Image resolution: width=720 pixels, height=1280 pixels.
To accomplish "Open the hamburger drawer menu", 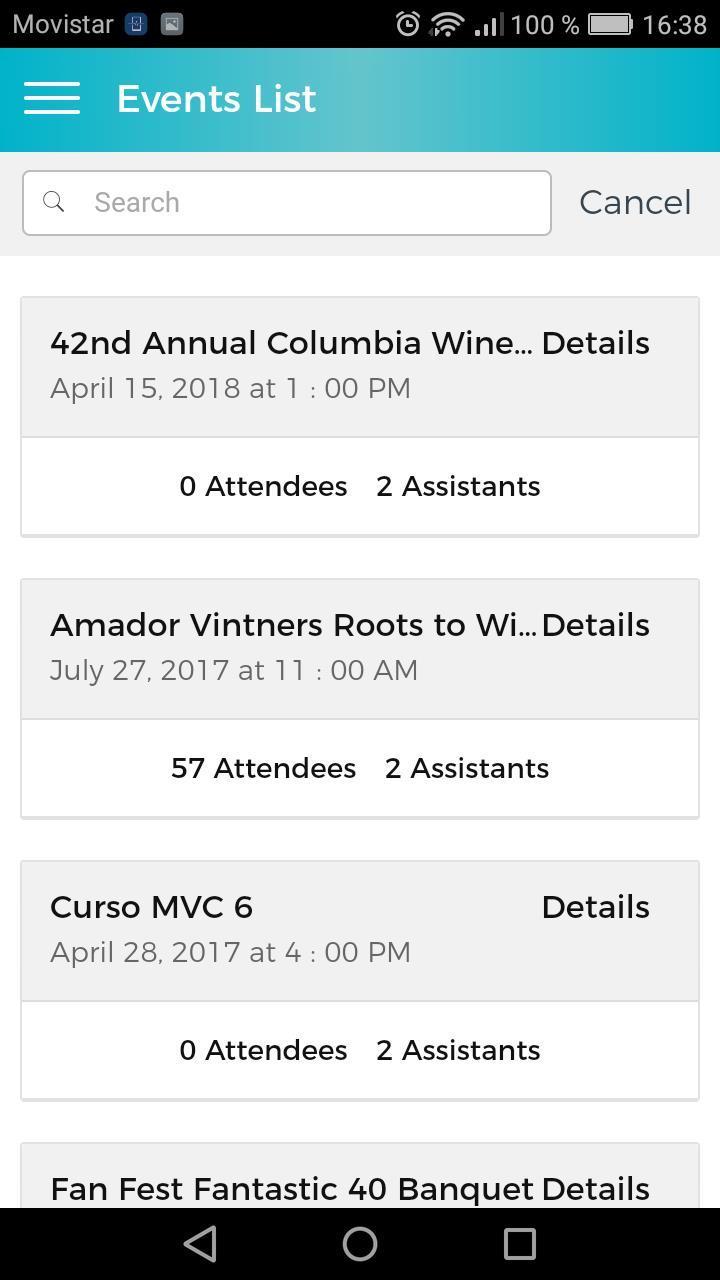I will (52, 98).
